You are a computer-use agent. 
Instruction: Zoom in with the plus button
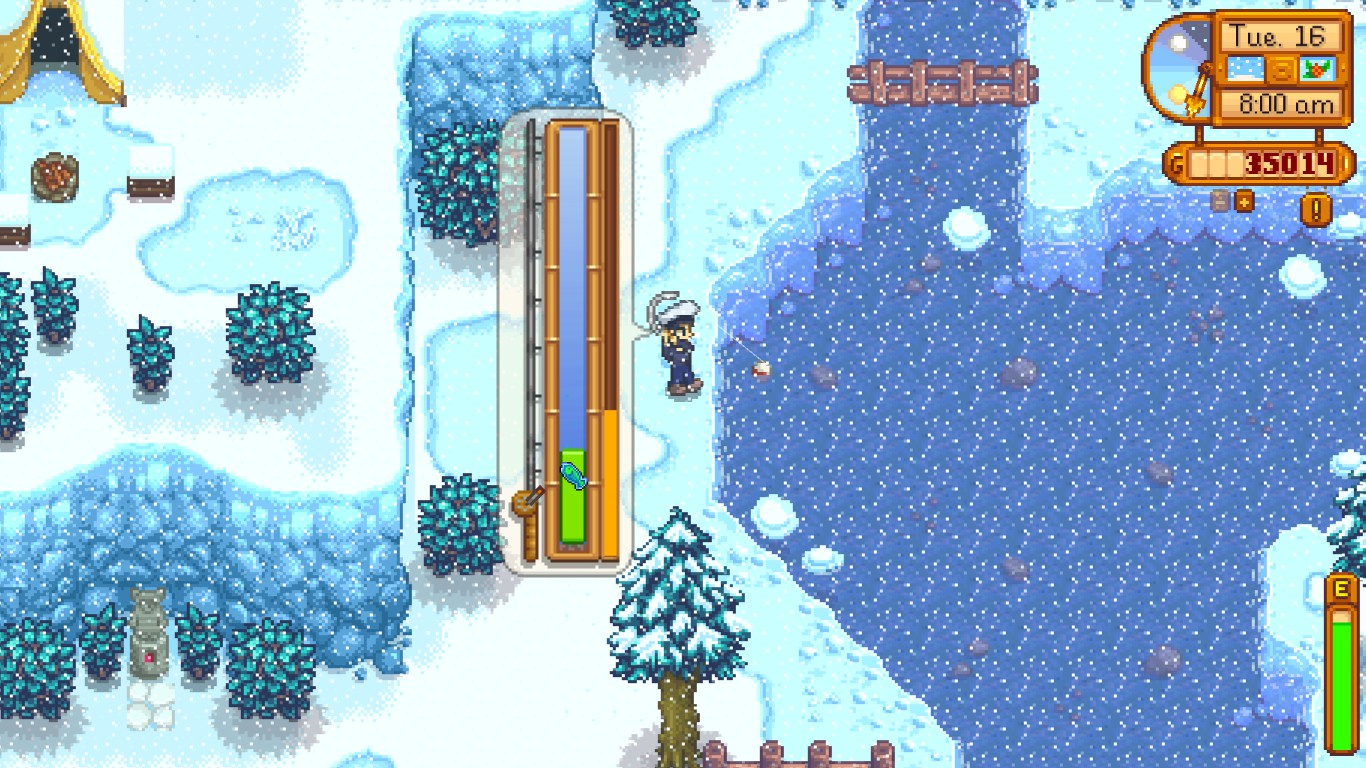tap(1244, 201)
